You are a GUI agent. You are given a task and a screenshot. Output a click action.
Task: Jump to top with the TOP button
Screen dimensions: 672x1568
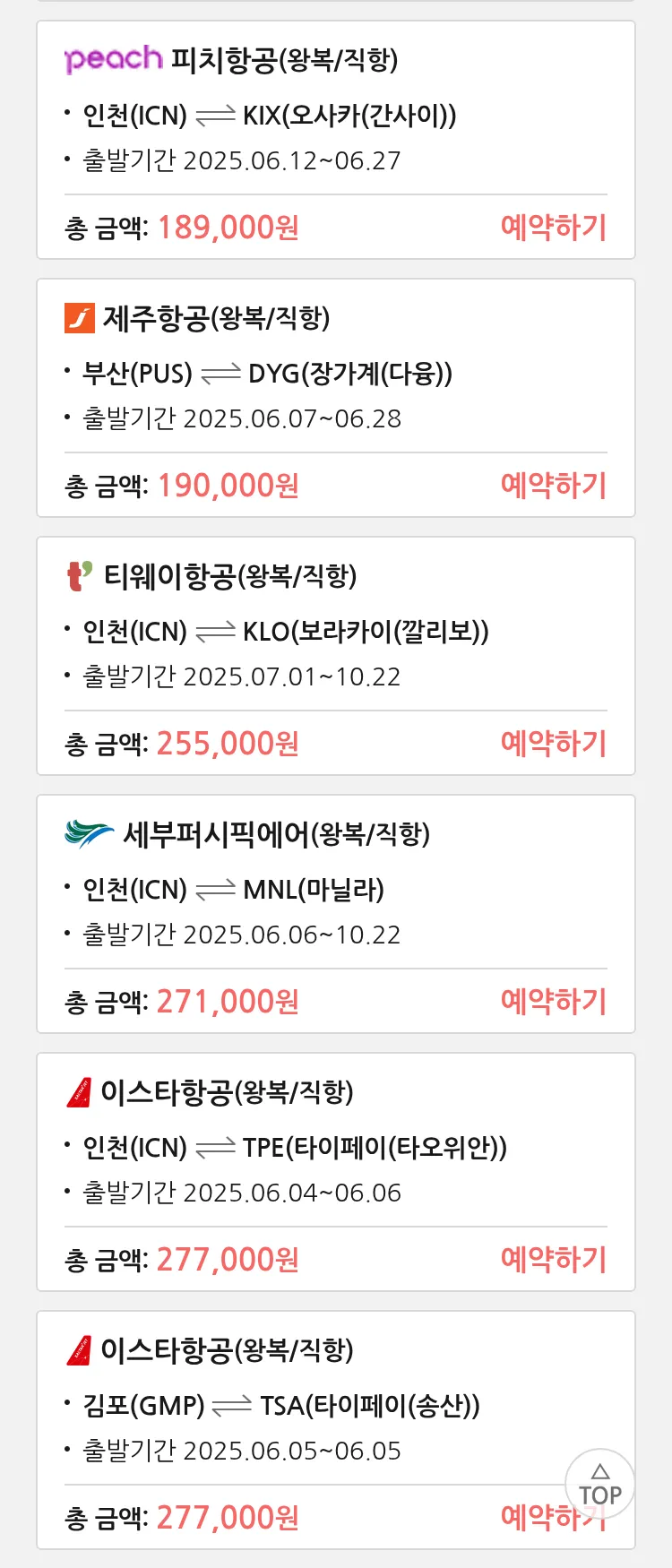pyautogui.click(x=599, y=1485)
